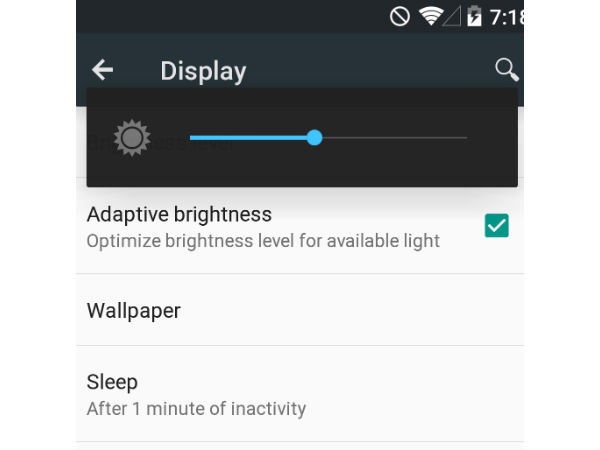Open the Sleep timeout setting
Image resolution: width=600 pixels, height=450 pixels.
coord(196,394)
